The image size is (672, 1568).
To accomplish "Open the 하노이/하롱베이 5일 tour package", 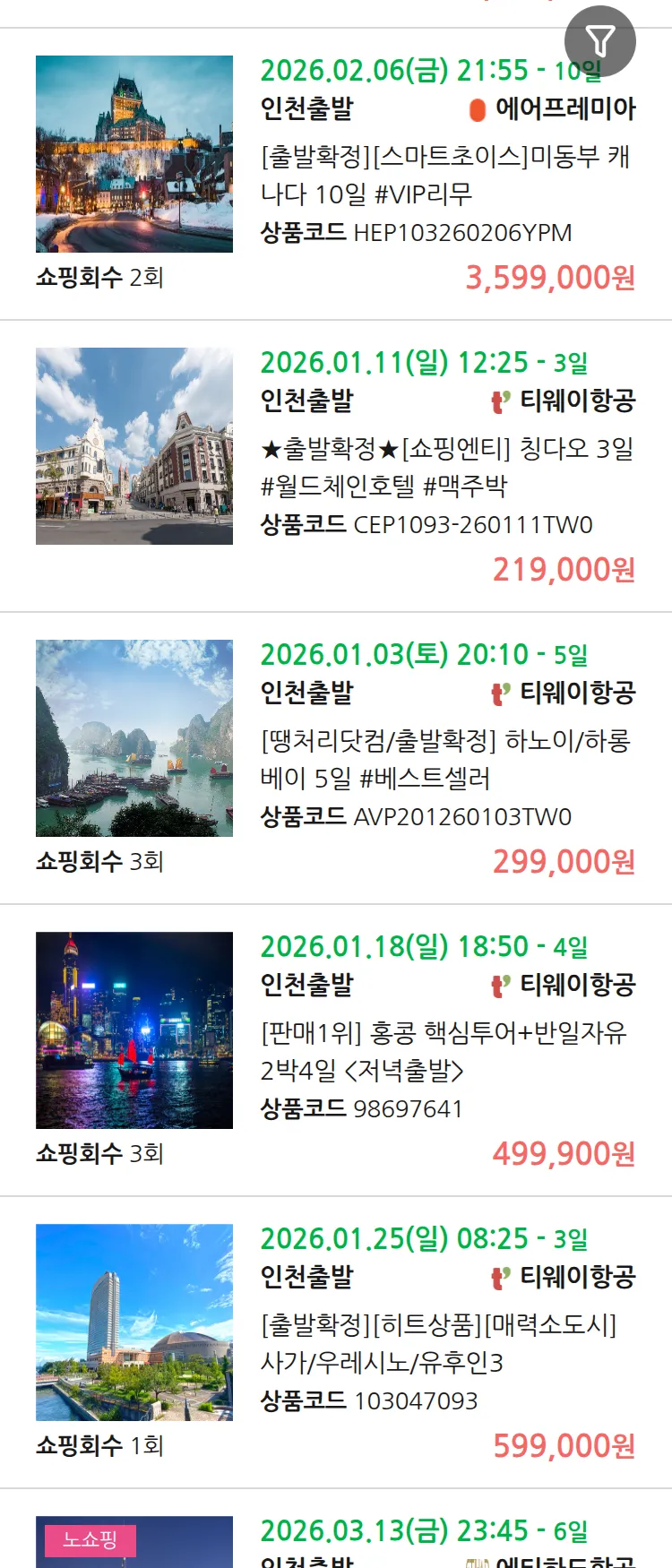I will click(x=445, y=759).
